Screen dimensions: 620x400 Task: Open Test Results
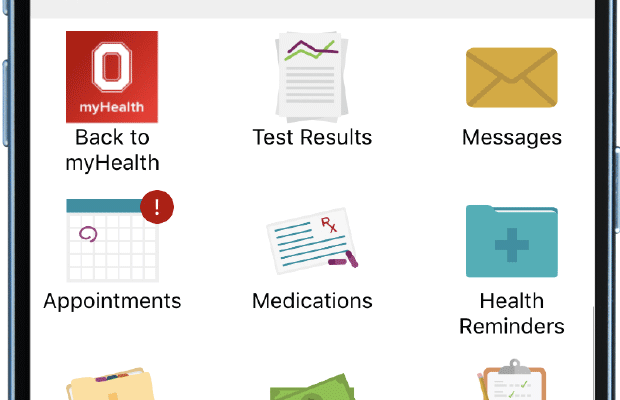click(x=311, y=77)
